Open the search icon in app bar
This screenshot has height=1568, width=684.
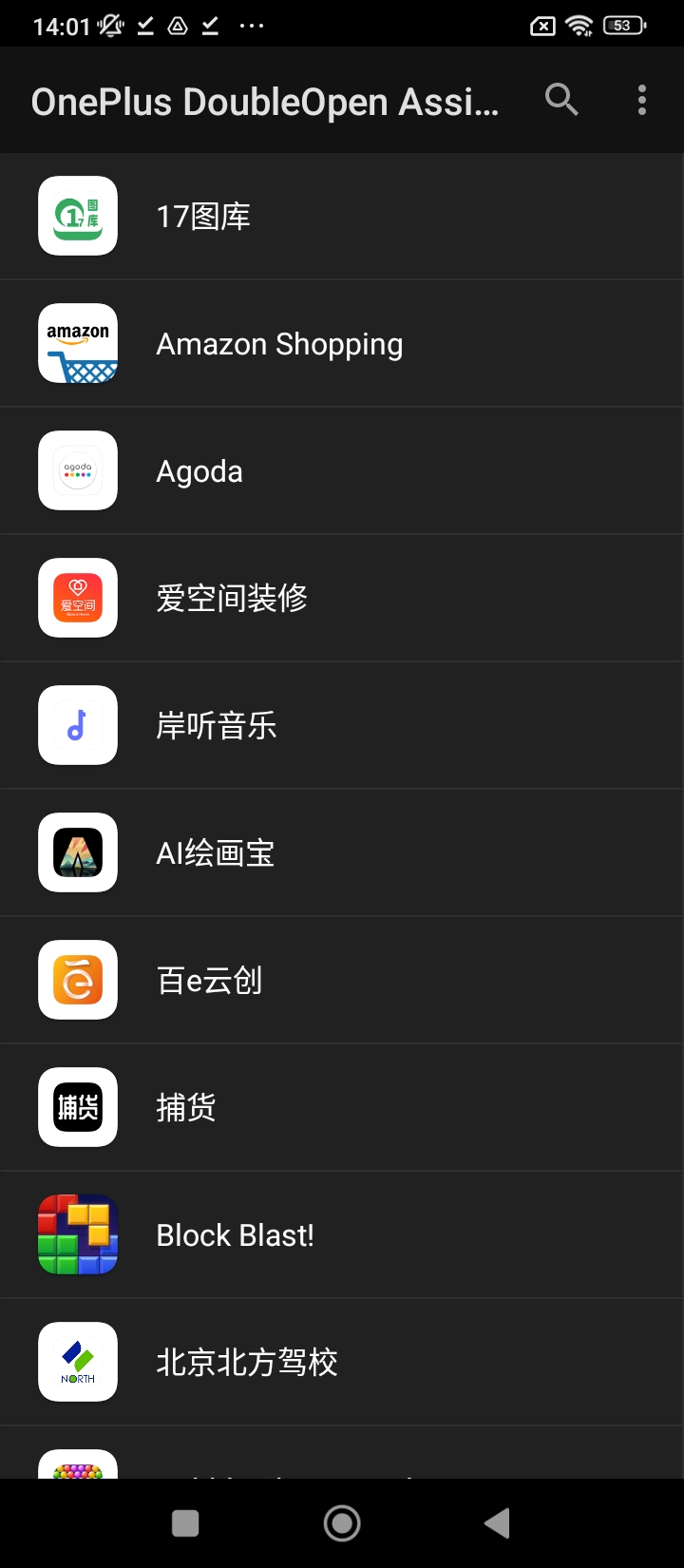click(x=561, y=100)
